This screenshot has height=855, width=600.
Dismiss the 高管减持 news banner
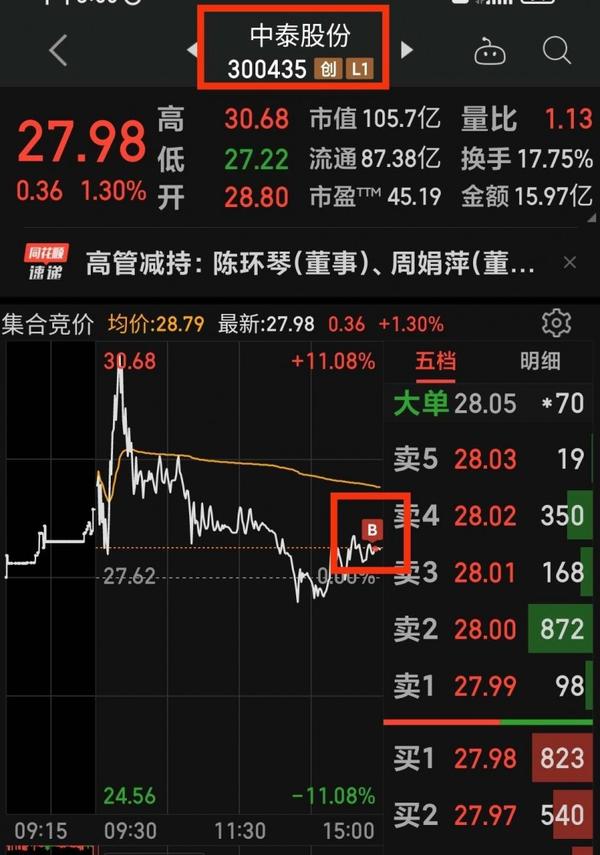[570, 263]
